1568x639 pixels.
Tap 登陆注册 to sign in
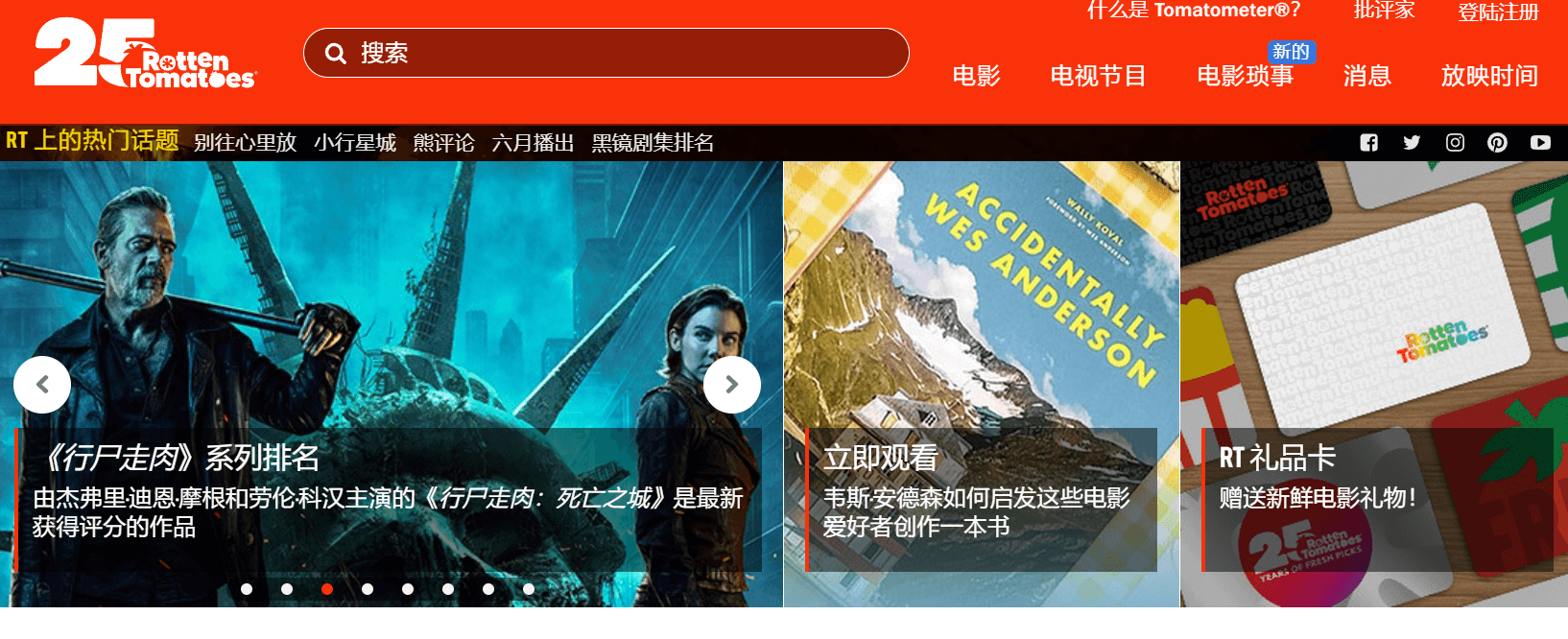tap(1497, 12)
